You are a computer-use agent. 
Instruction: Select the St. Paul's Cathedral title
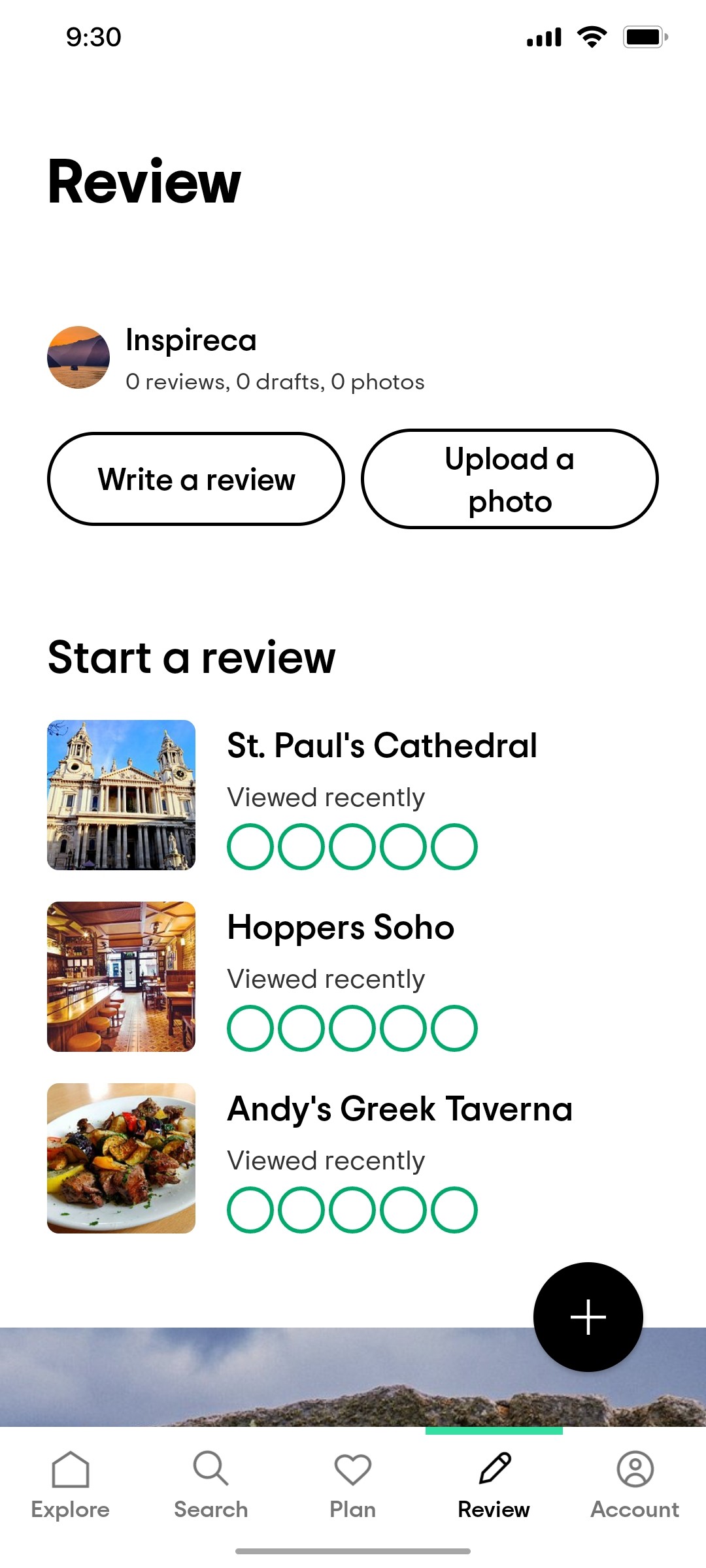pyautogui.click(x=382, y=745)
